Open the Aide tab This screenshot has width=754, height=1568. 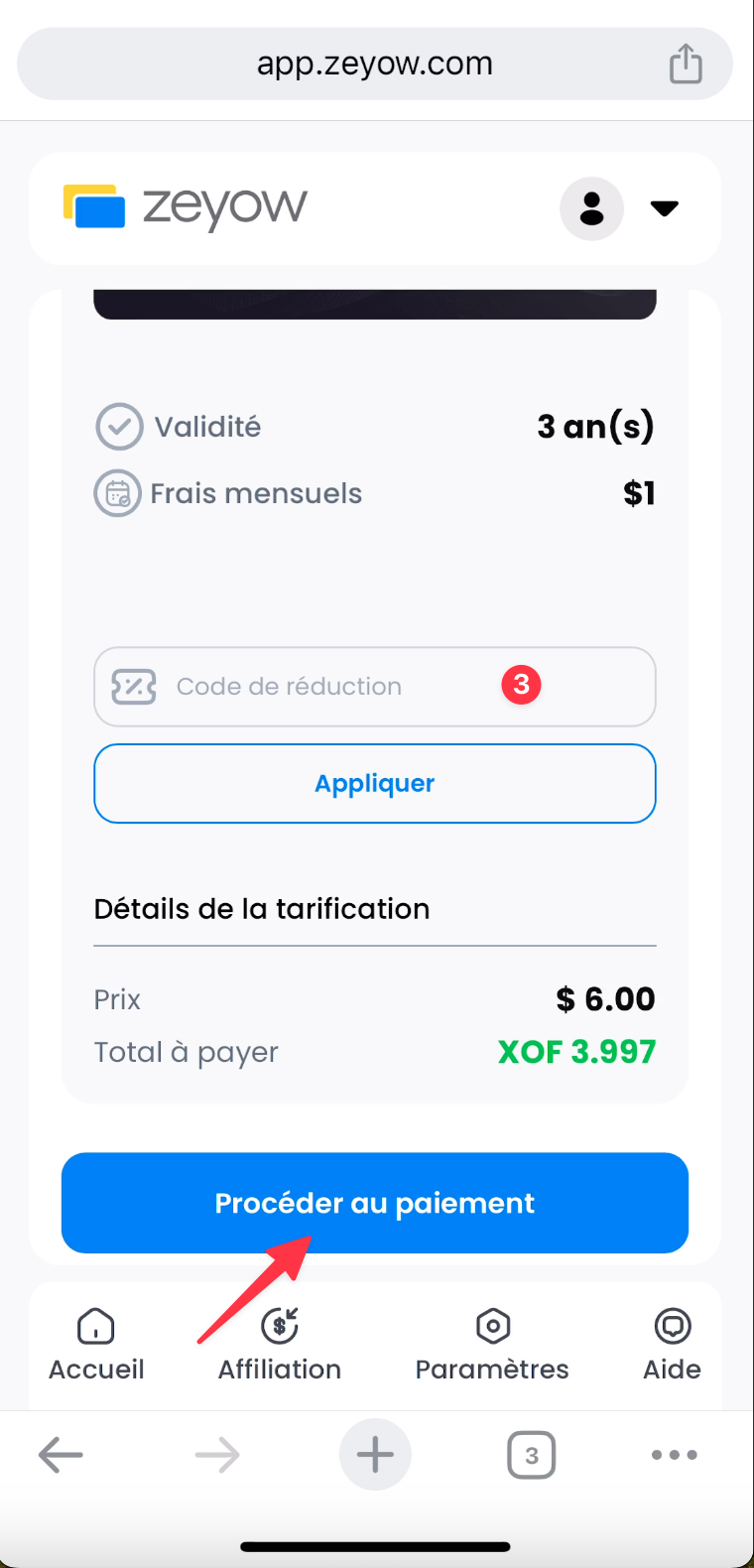pos(673,1346)
